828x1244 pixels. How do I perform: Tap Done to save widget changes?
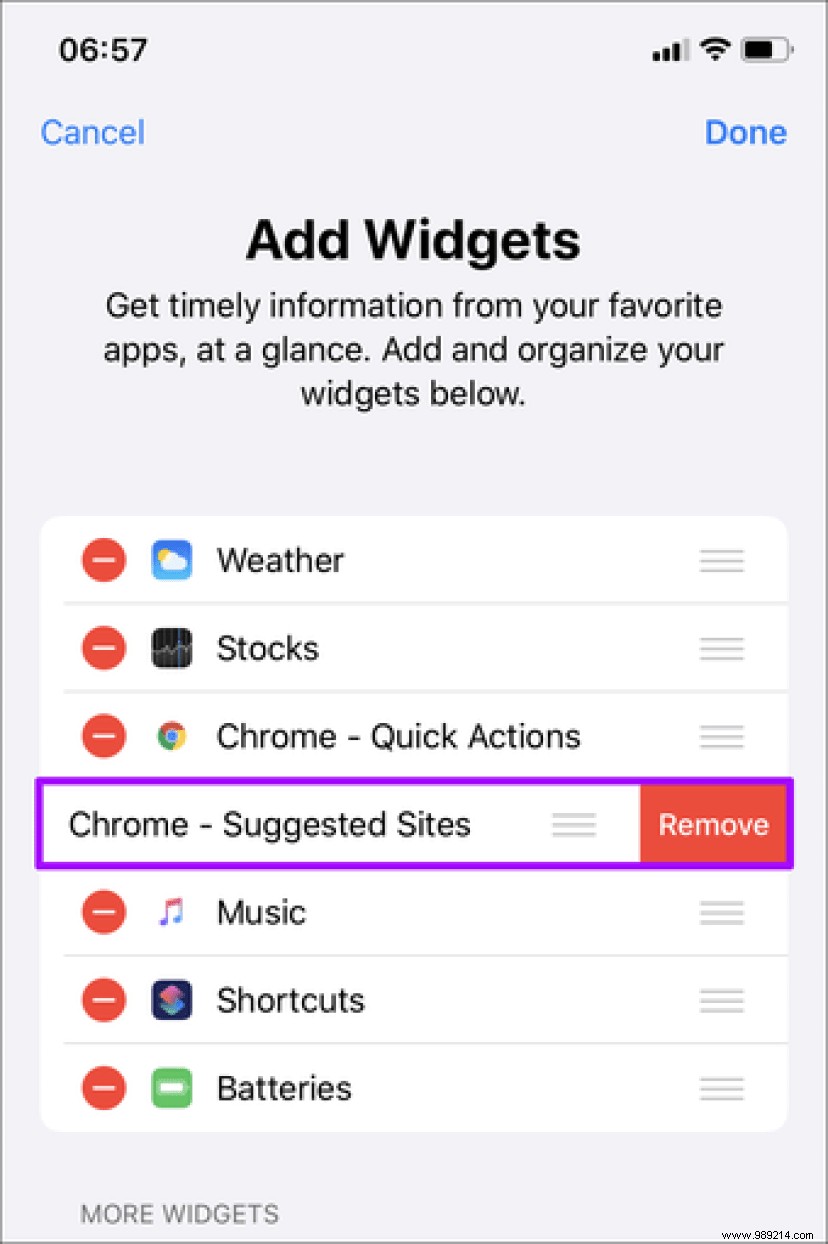745,132
